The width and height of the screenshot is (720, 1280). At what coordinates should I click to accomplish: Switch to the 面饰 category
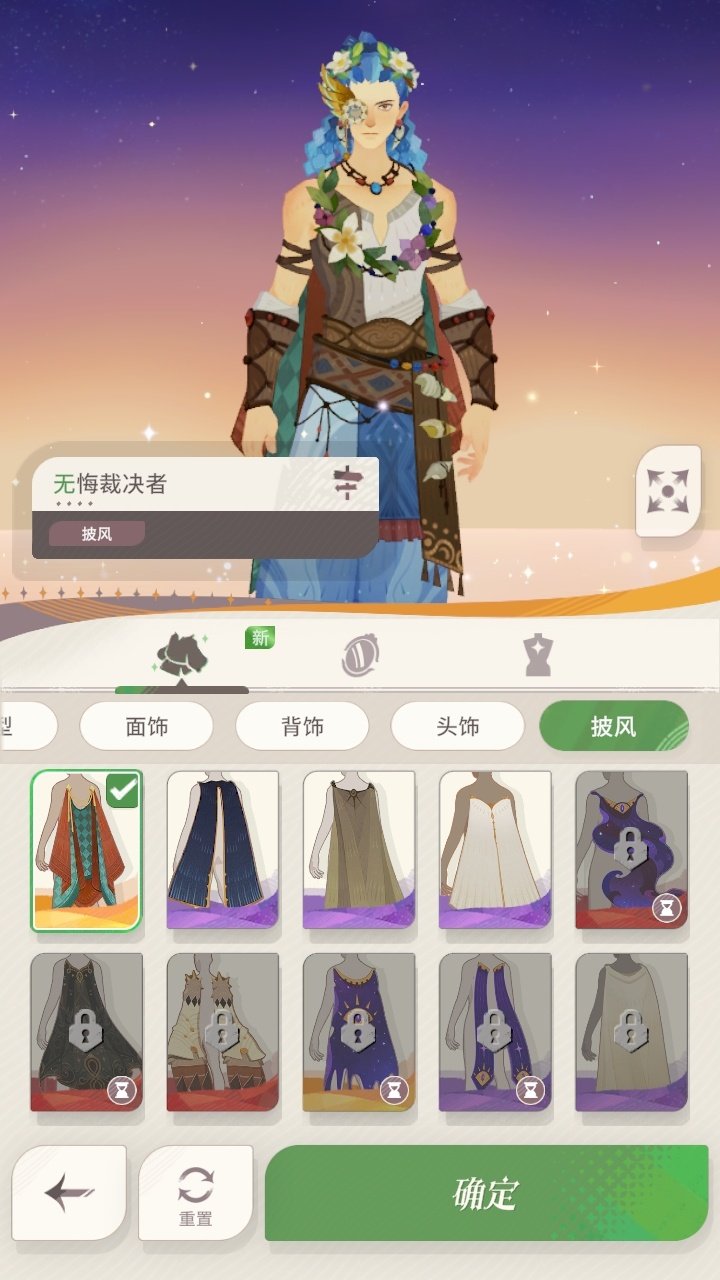pyautogui.click(x=146, y=726)
